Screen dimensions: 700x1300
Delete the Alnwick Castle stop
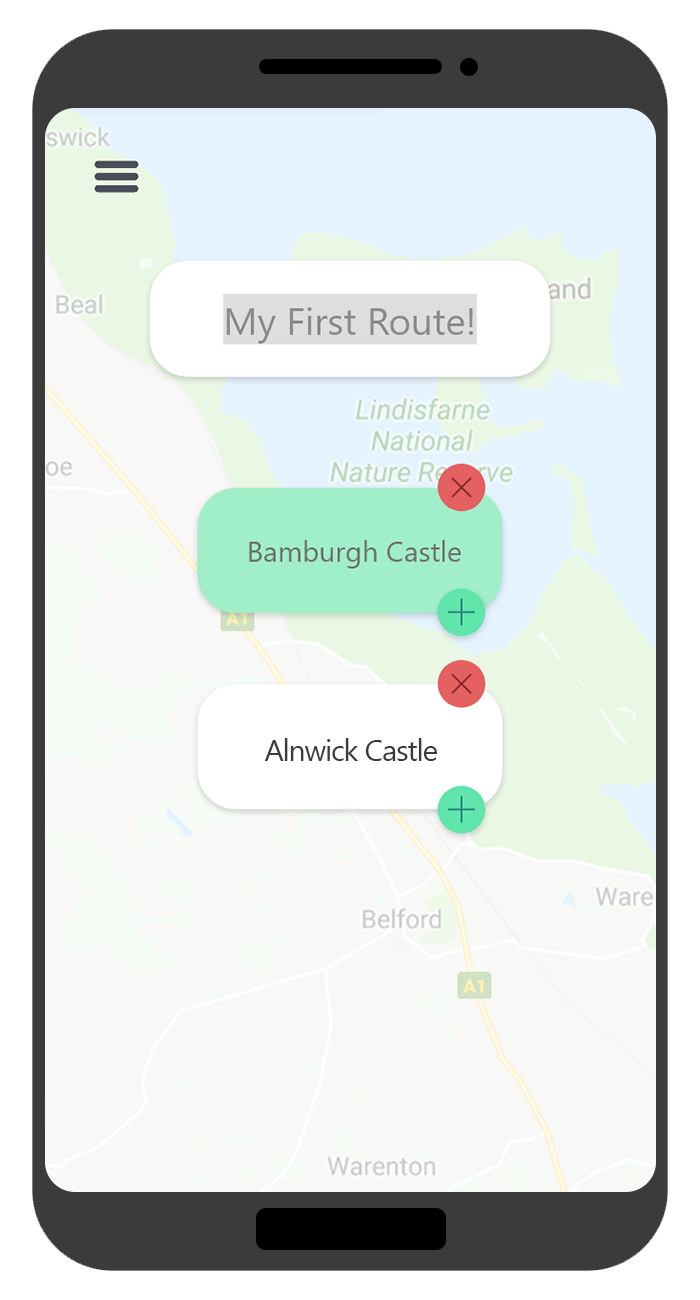tap(461, 684)
